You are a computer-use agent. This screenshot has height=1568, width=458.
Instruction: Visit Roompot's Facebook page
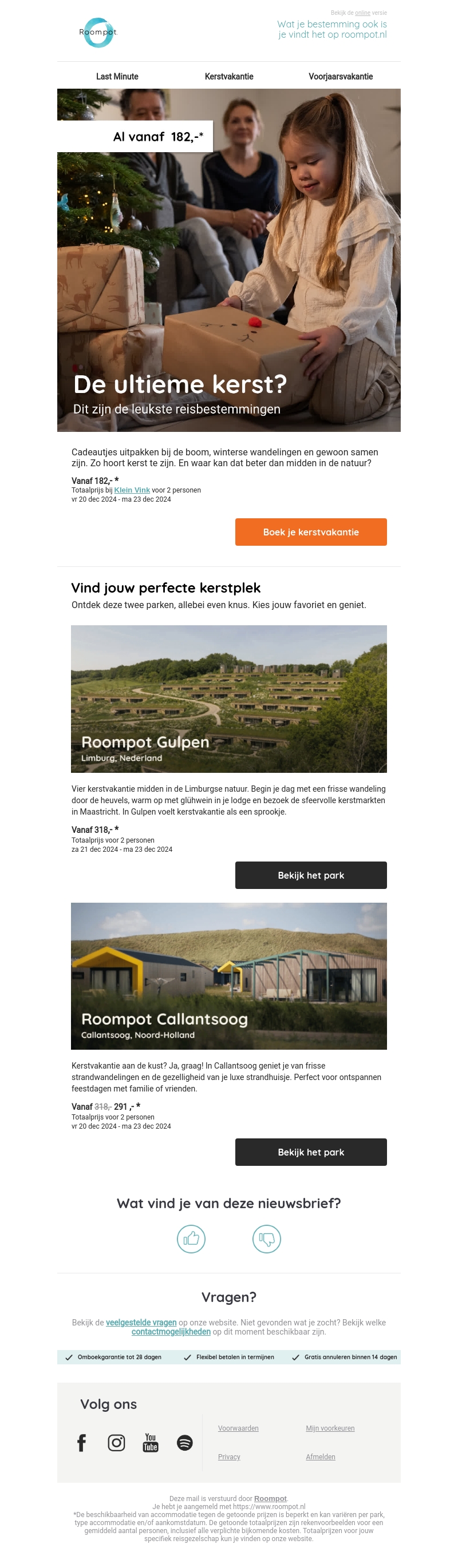tap(82, 1443)
